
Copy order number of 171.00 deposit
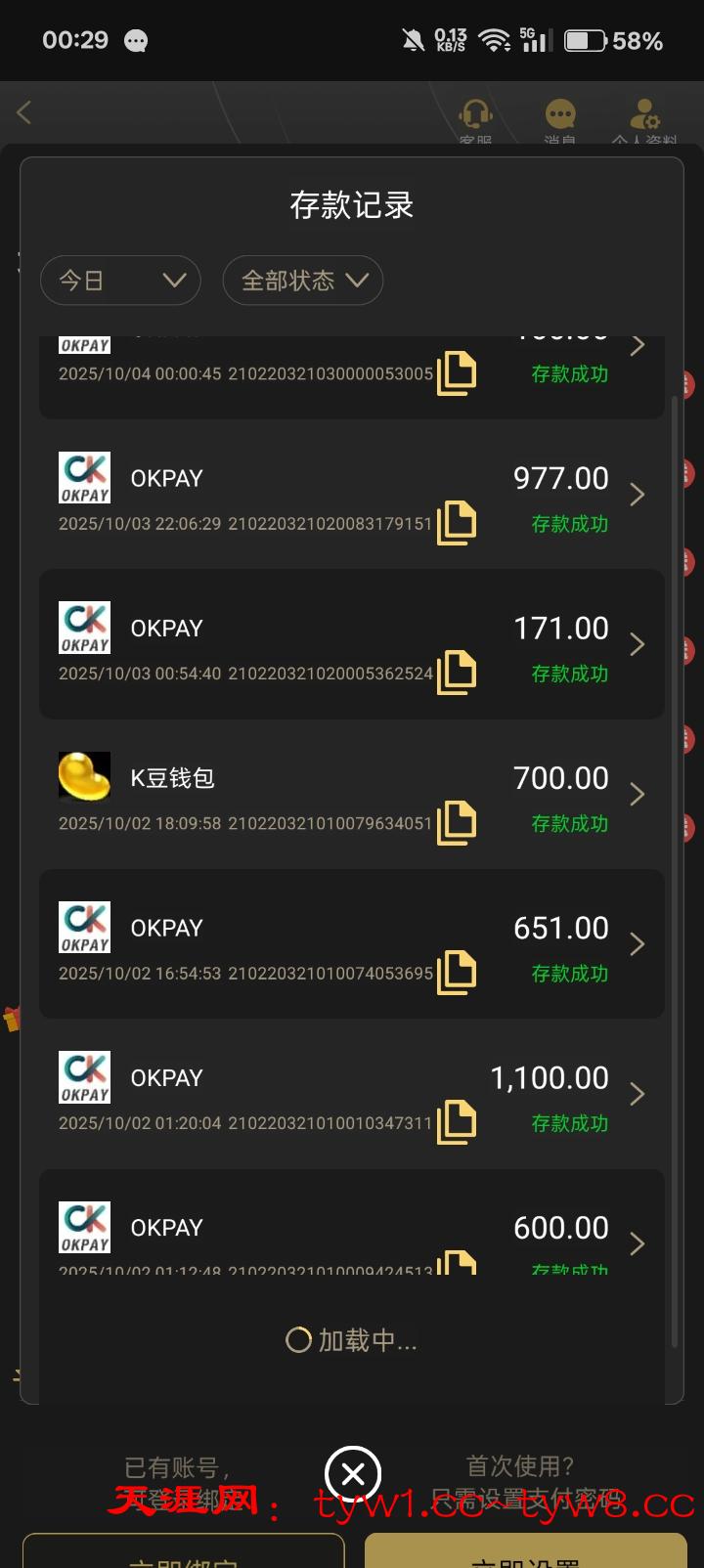pos(457,673)
